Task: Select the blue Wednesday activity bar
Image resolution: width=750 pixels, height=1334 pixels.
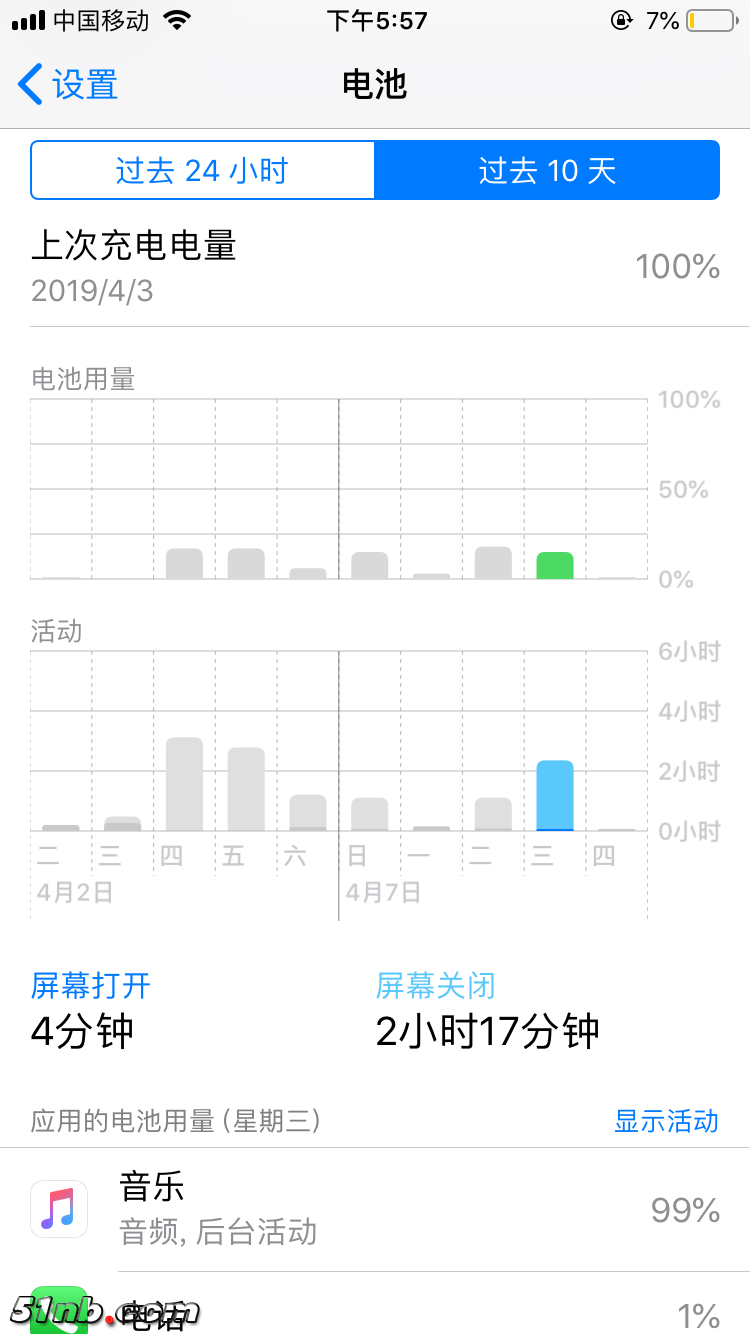Action: pos(555,796)
